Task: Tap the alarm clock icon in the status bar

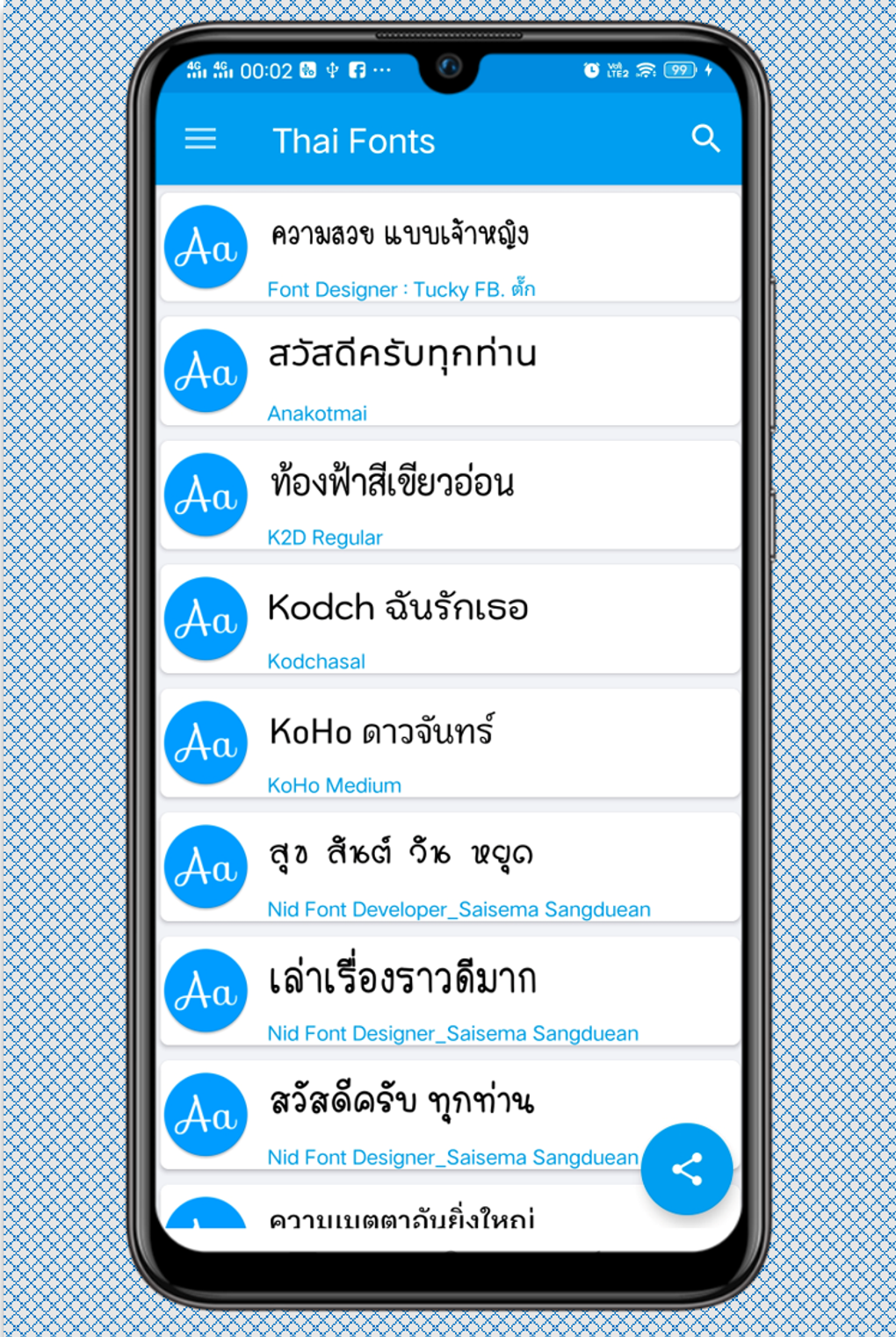Action: coord(590,70)
